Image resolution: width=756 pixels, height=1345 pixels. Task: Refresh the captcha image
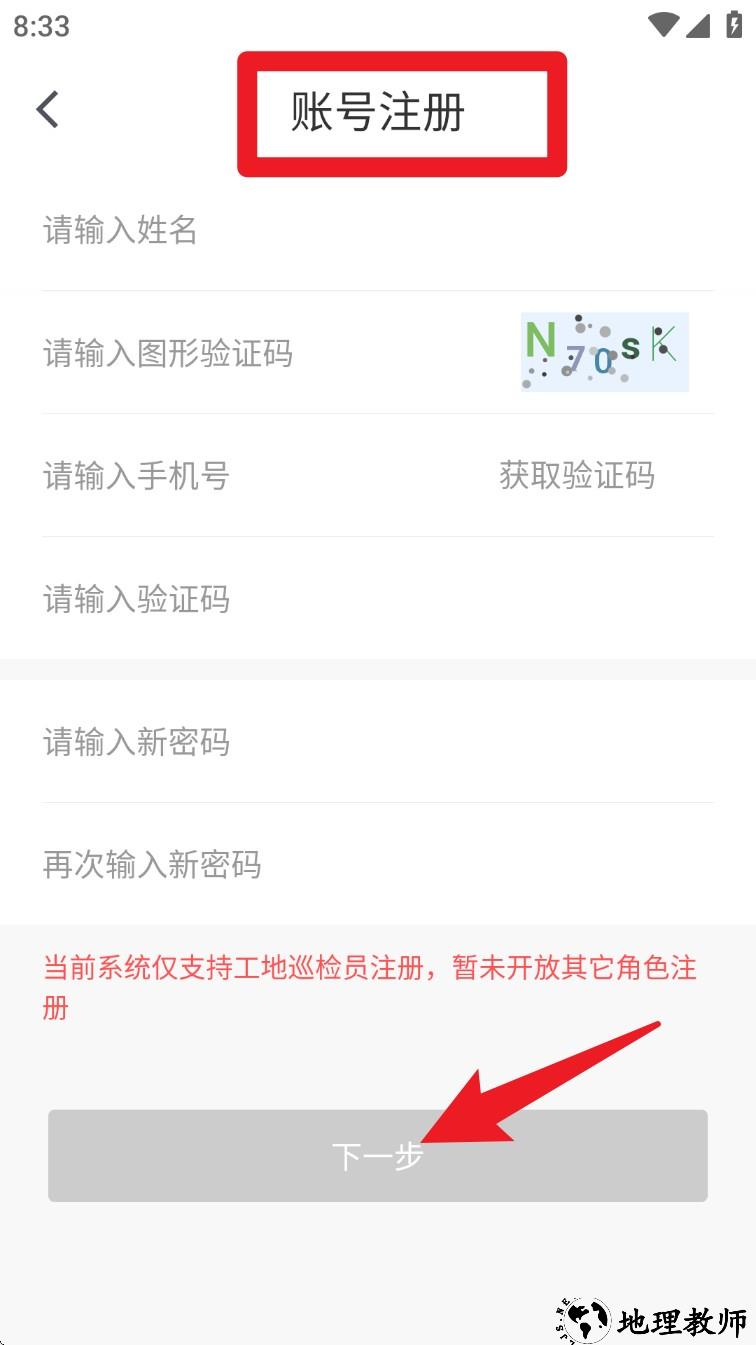pos(604,352)
